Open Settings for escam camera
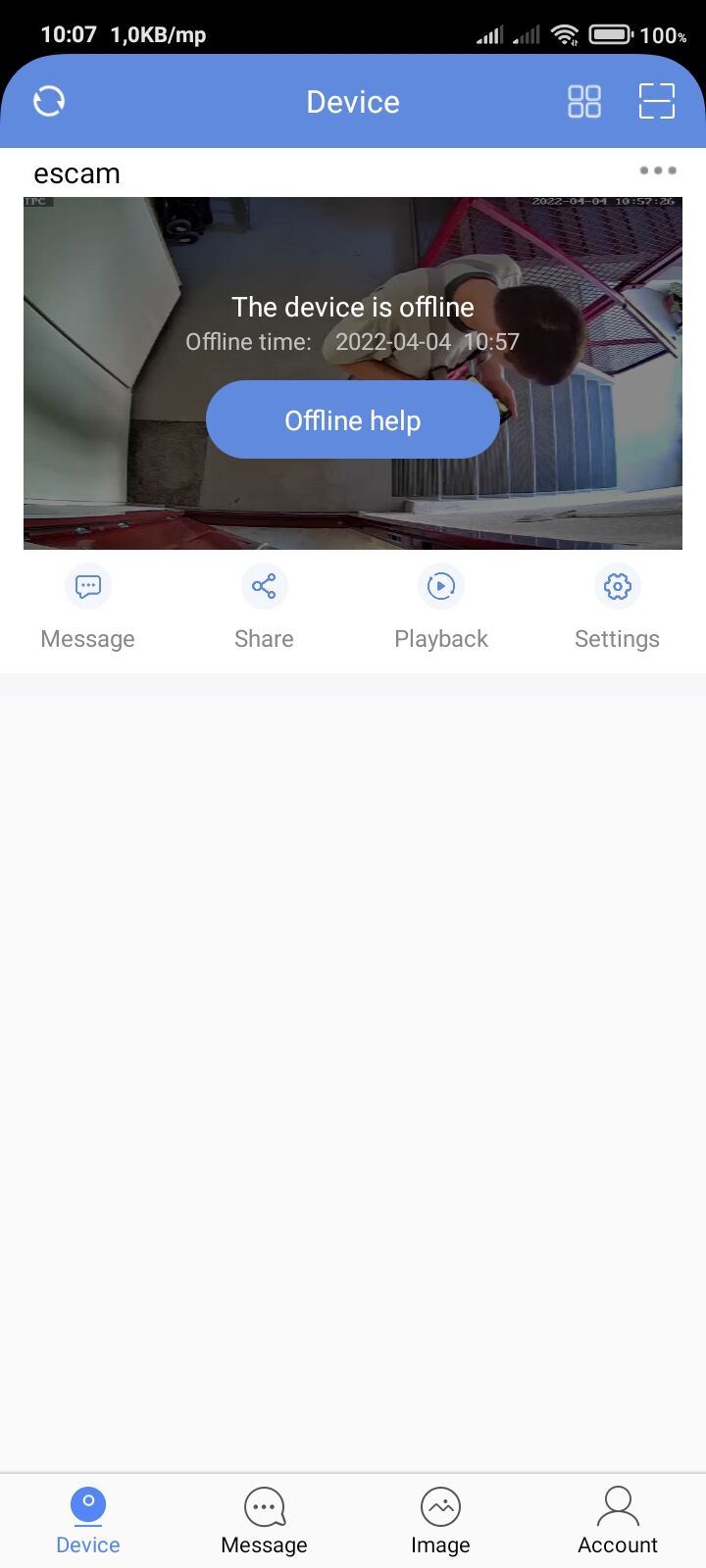Viewport: 706px width, 1568px height. click(617, 608)
